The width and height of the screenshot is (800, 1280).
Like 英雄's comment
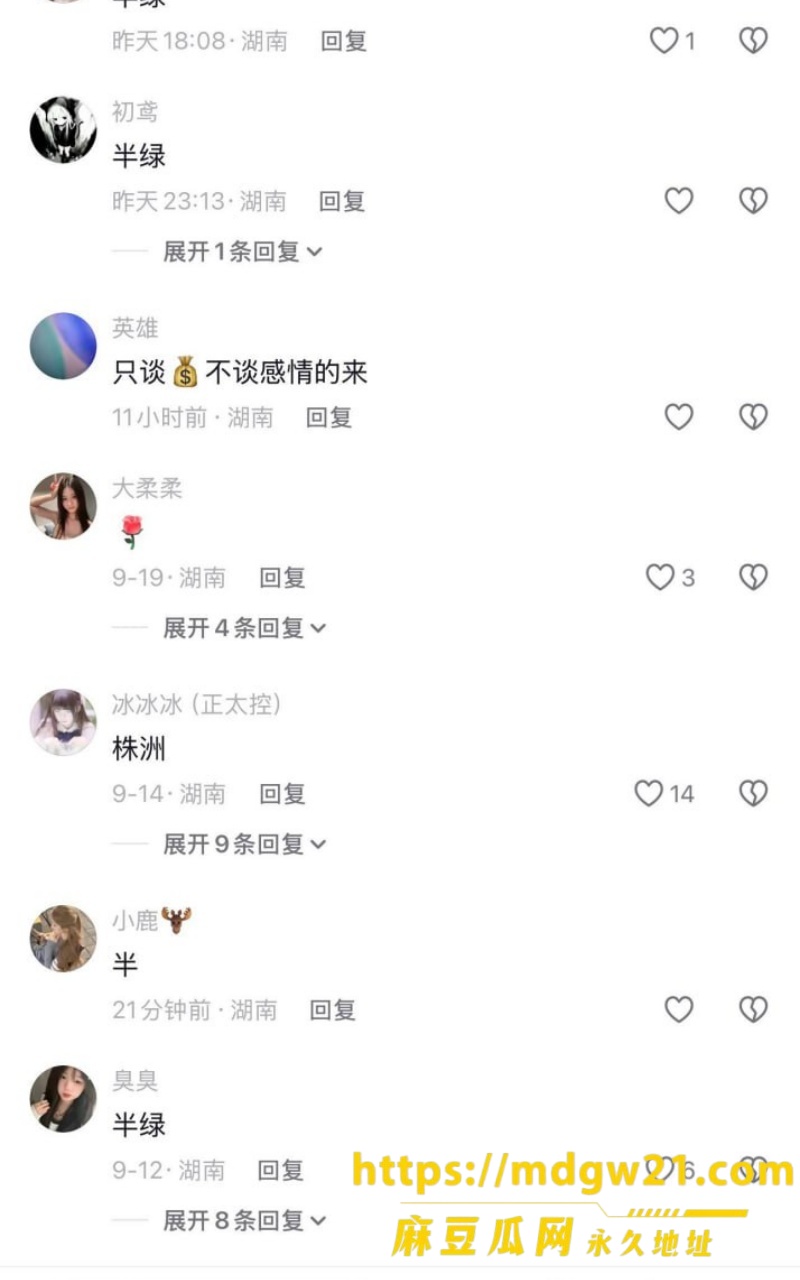(x=679, y=417)
